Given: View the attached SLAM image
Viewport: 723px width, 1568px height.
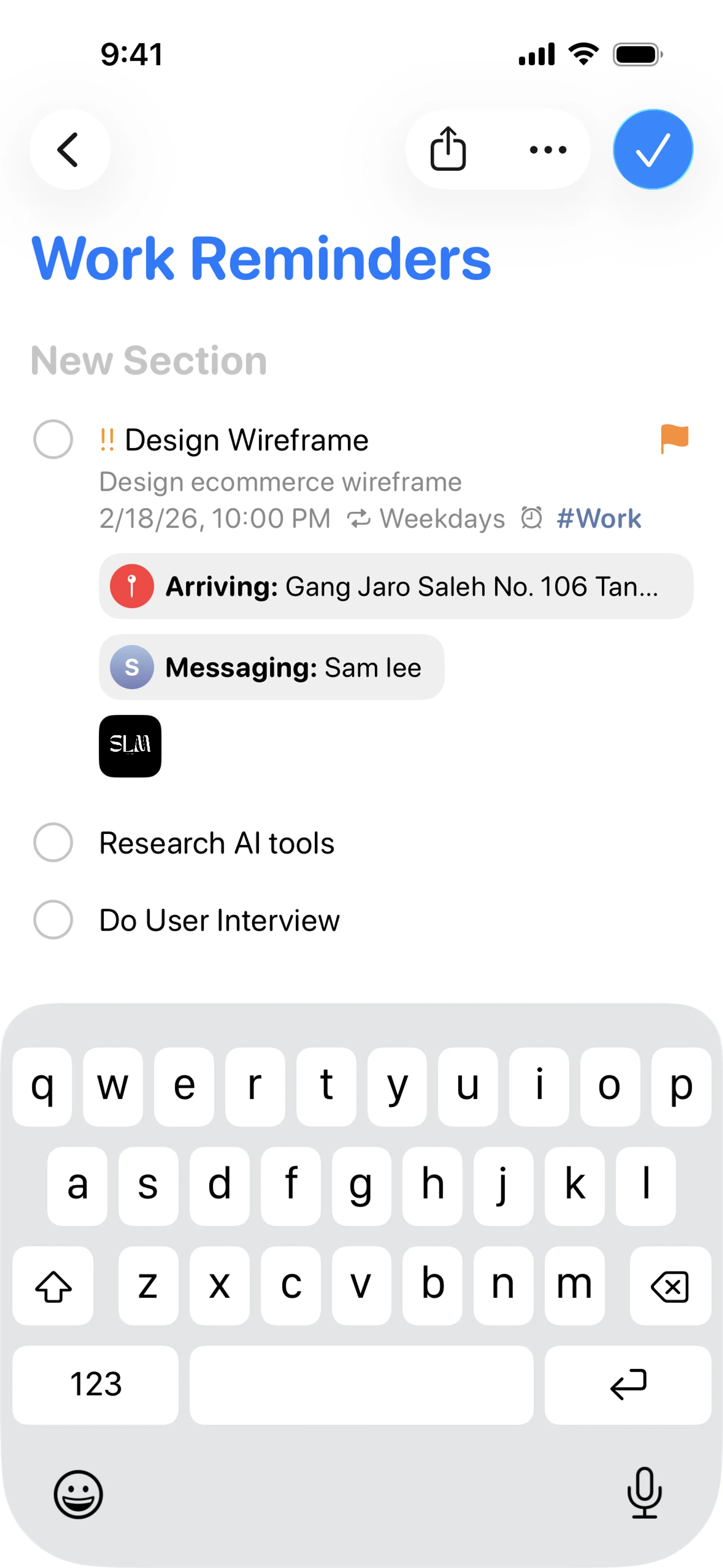Looking at the screenshot, I should pos(130,746).
